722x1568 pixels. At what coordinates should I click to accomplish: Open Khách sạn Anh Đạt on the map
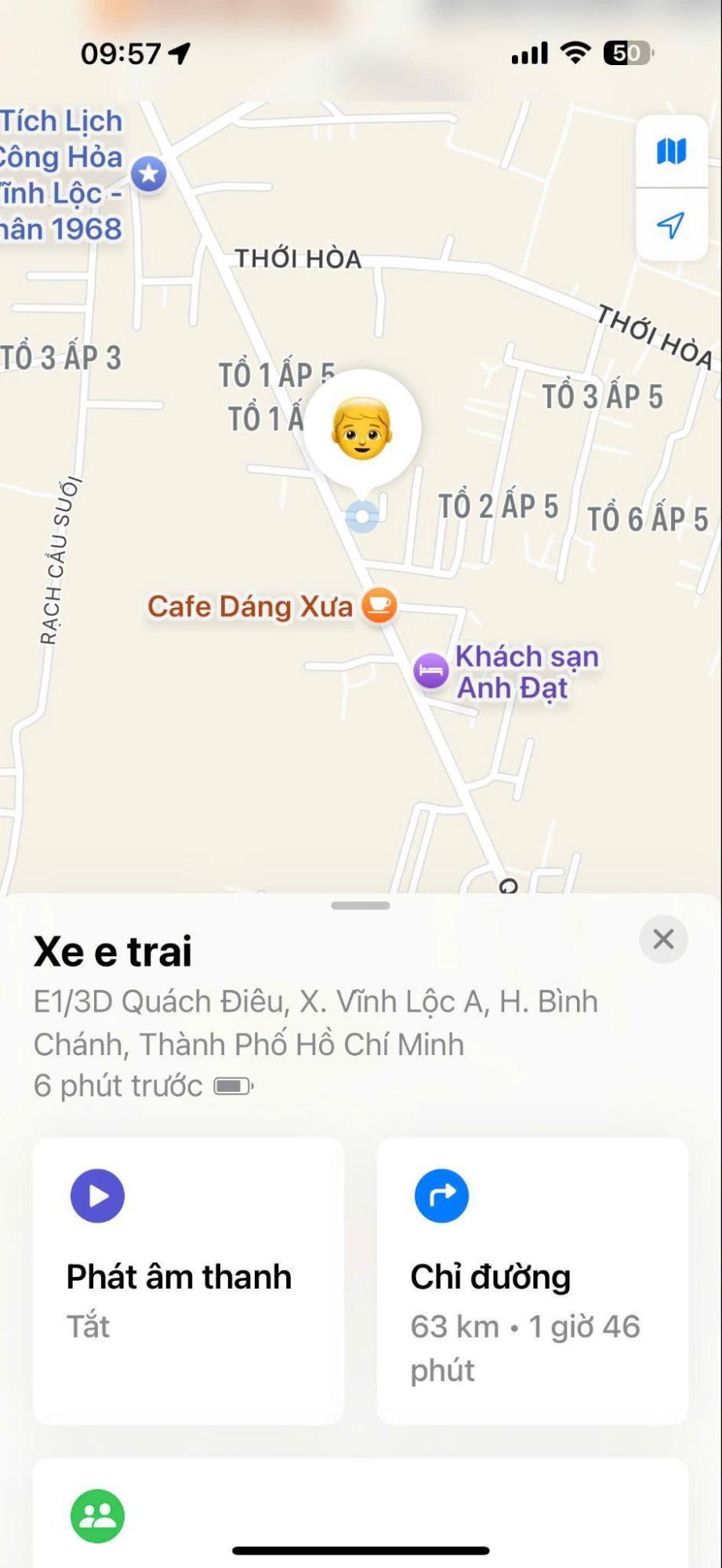(x=430, y=671)
